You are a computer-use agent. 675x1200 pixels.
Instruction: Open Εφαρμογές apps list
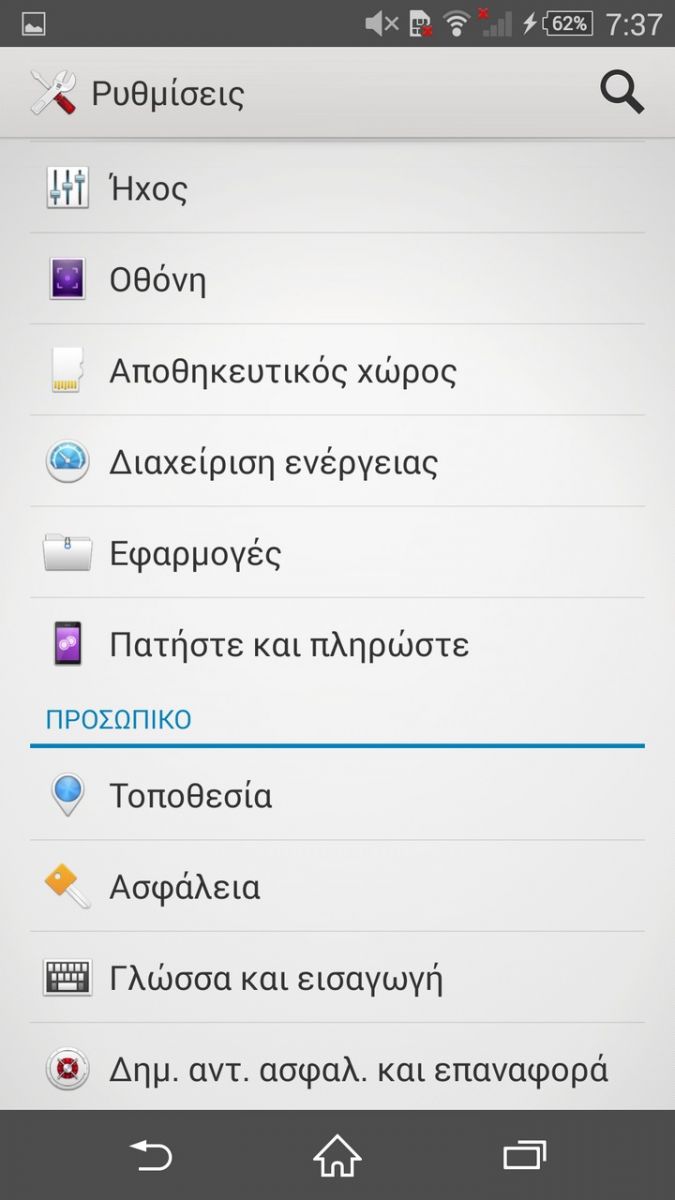pos(337,552)
